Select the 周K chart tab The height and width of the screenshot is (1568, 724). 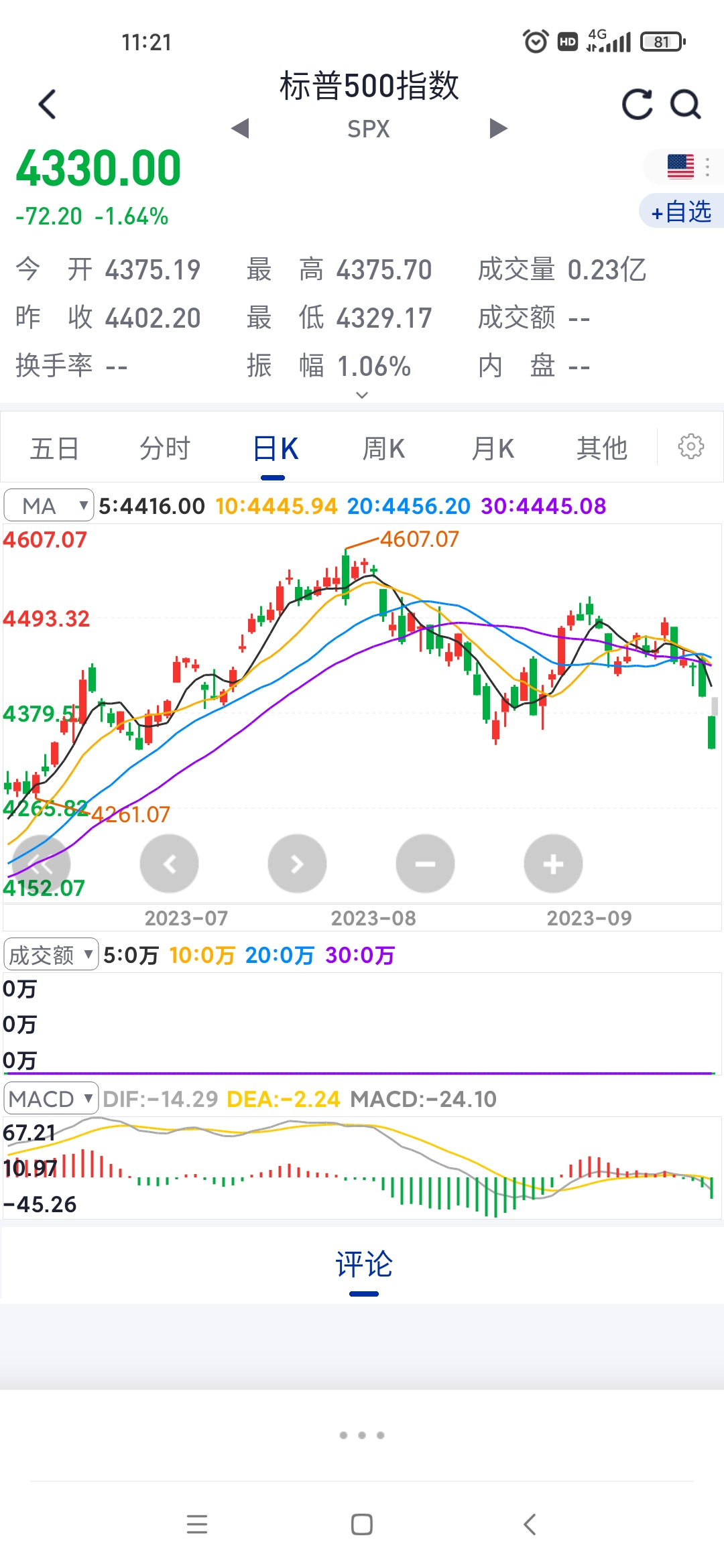coord(383,448)
